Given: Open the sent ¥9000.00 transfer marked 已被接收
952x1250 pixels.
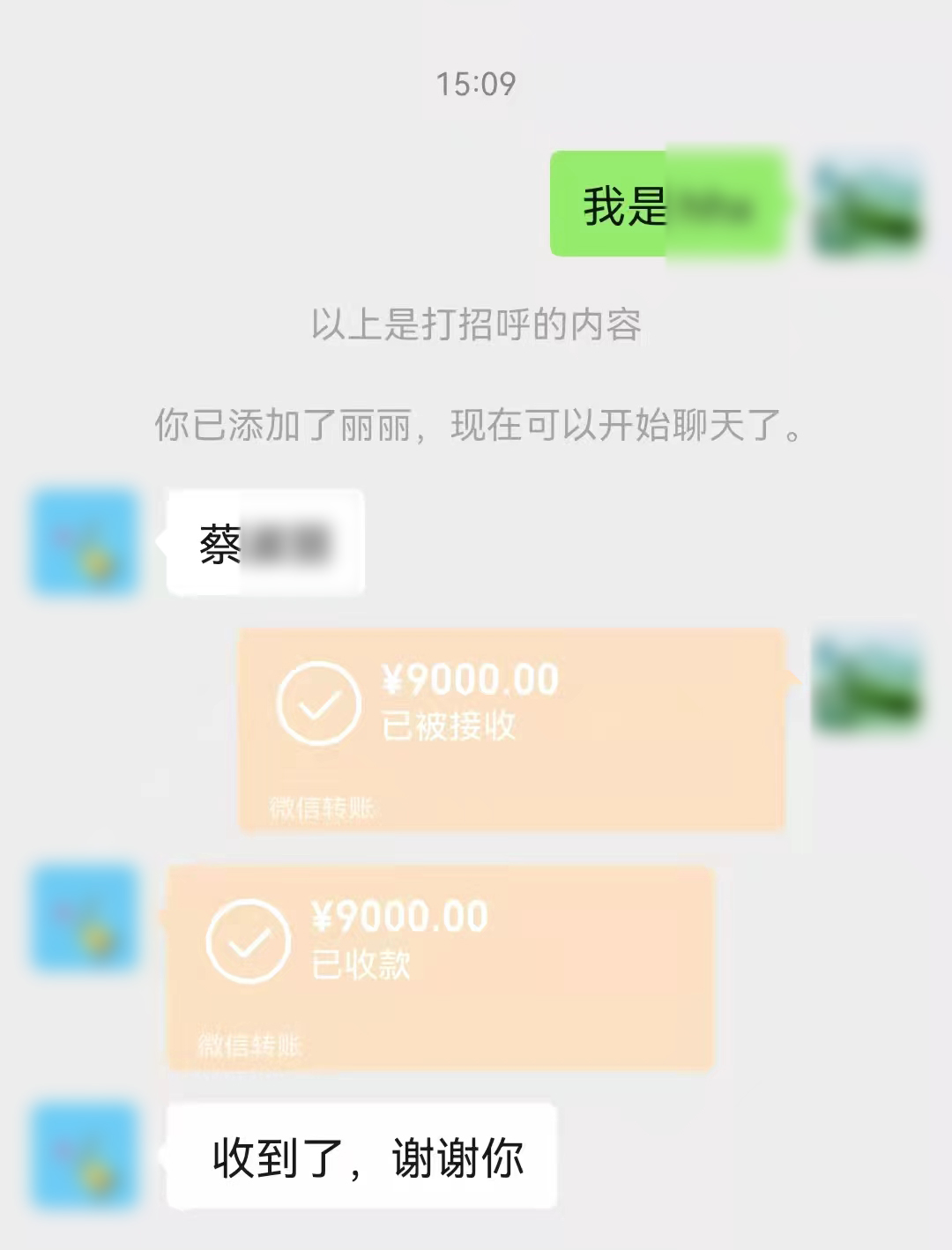Looking at the screenshot, I should point(511,728).
